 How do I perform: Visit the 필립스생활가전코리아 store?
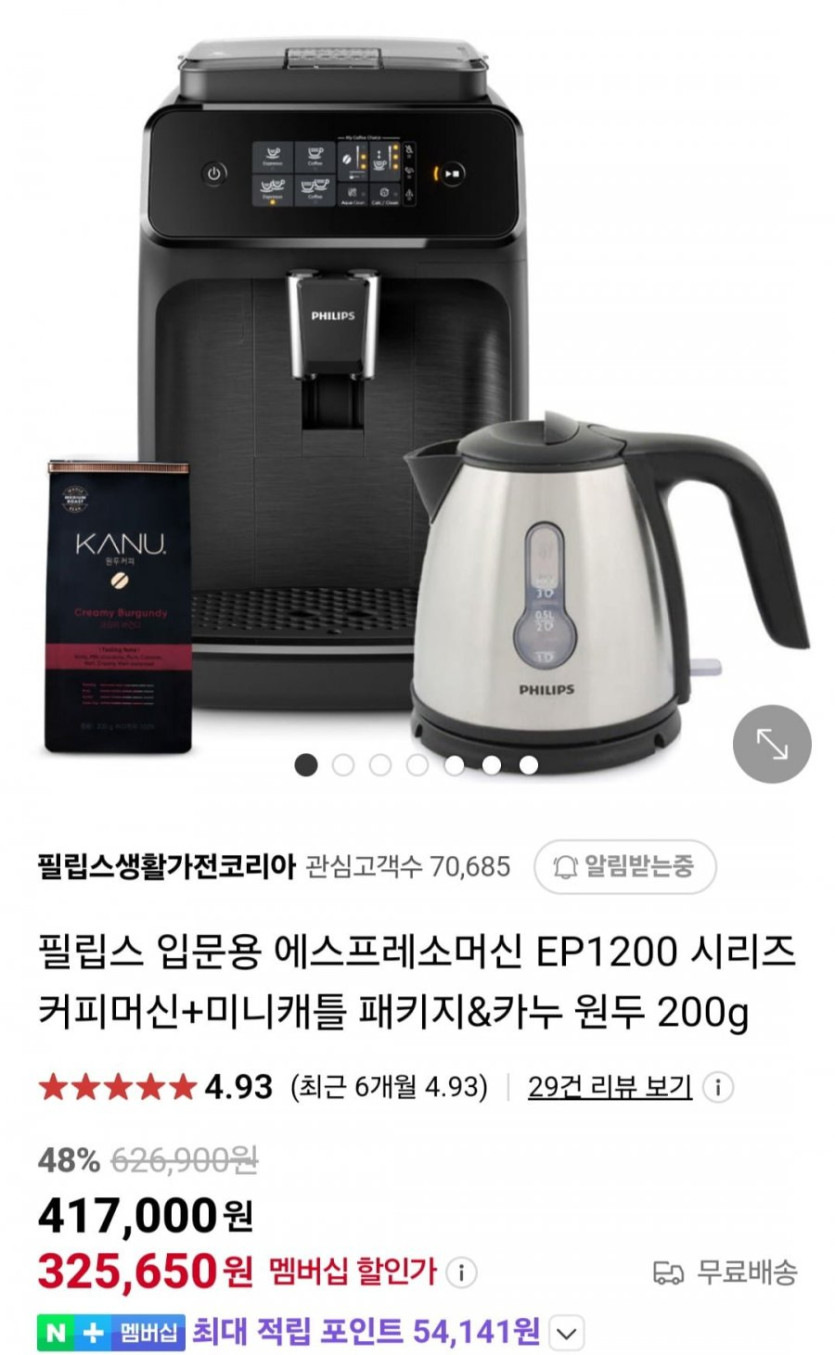pyautogui.click(x=165, y=866)
